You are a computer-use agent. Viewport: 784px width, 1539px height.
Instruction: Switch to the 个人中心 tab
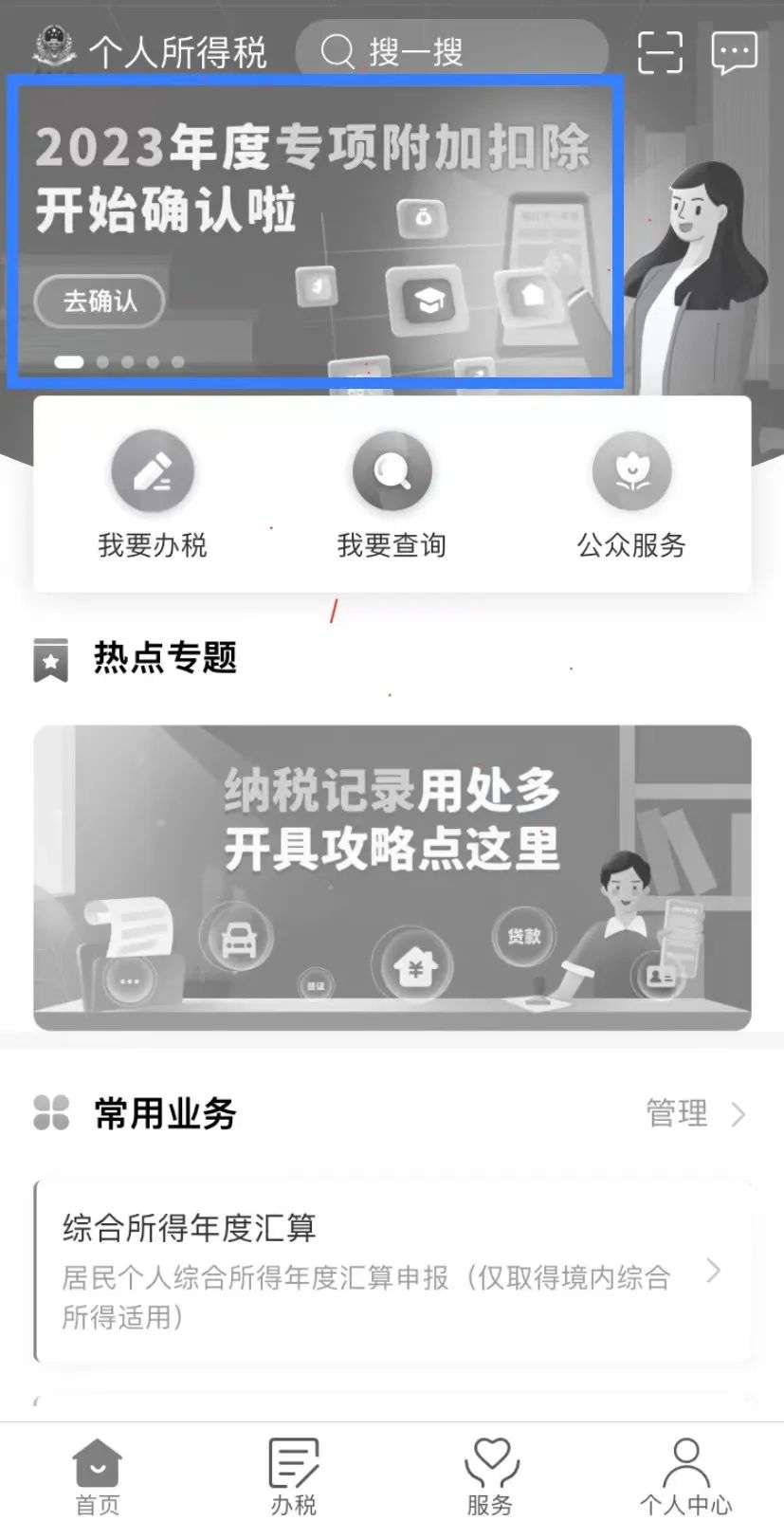click(685, 1477)
